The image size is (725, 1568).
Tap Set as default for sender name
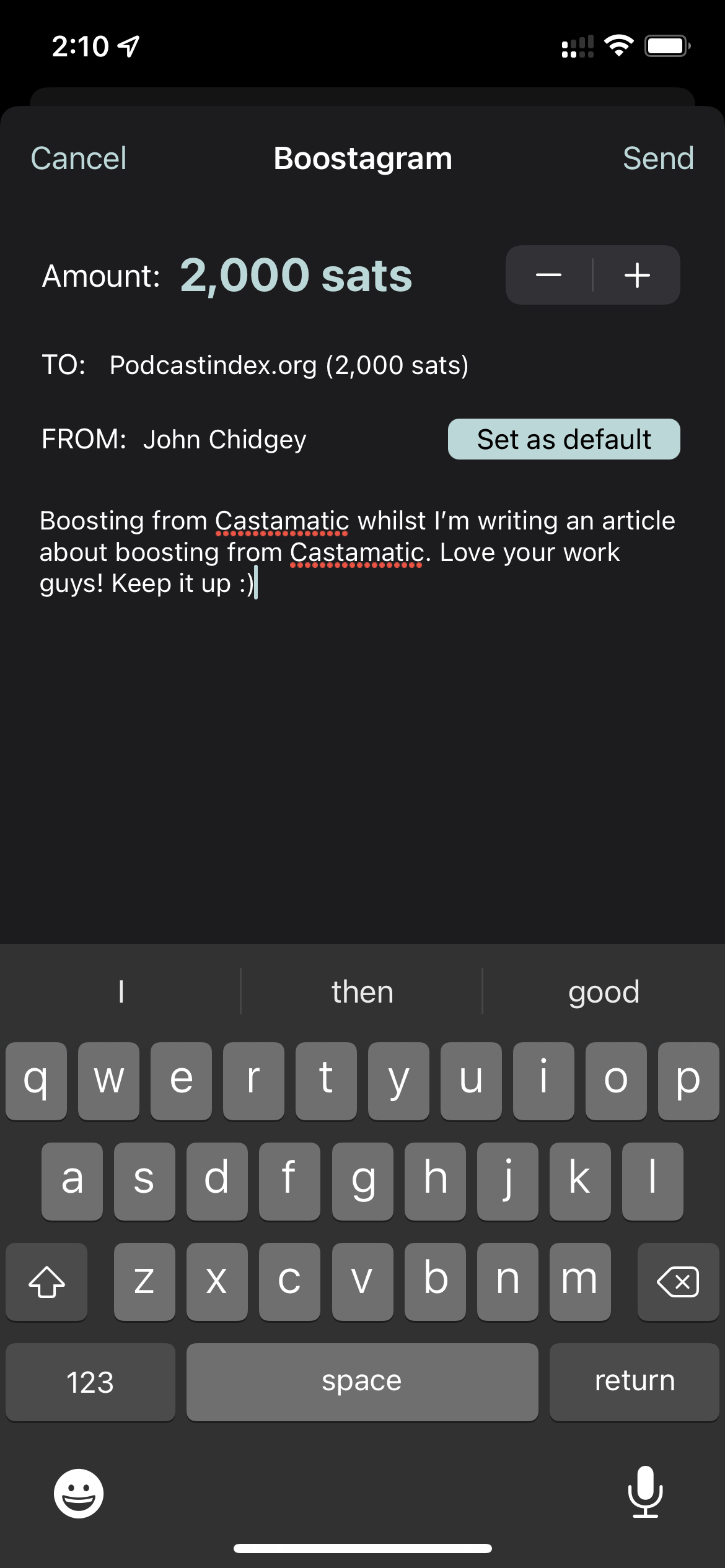[563, 439]
